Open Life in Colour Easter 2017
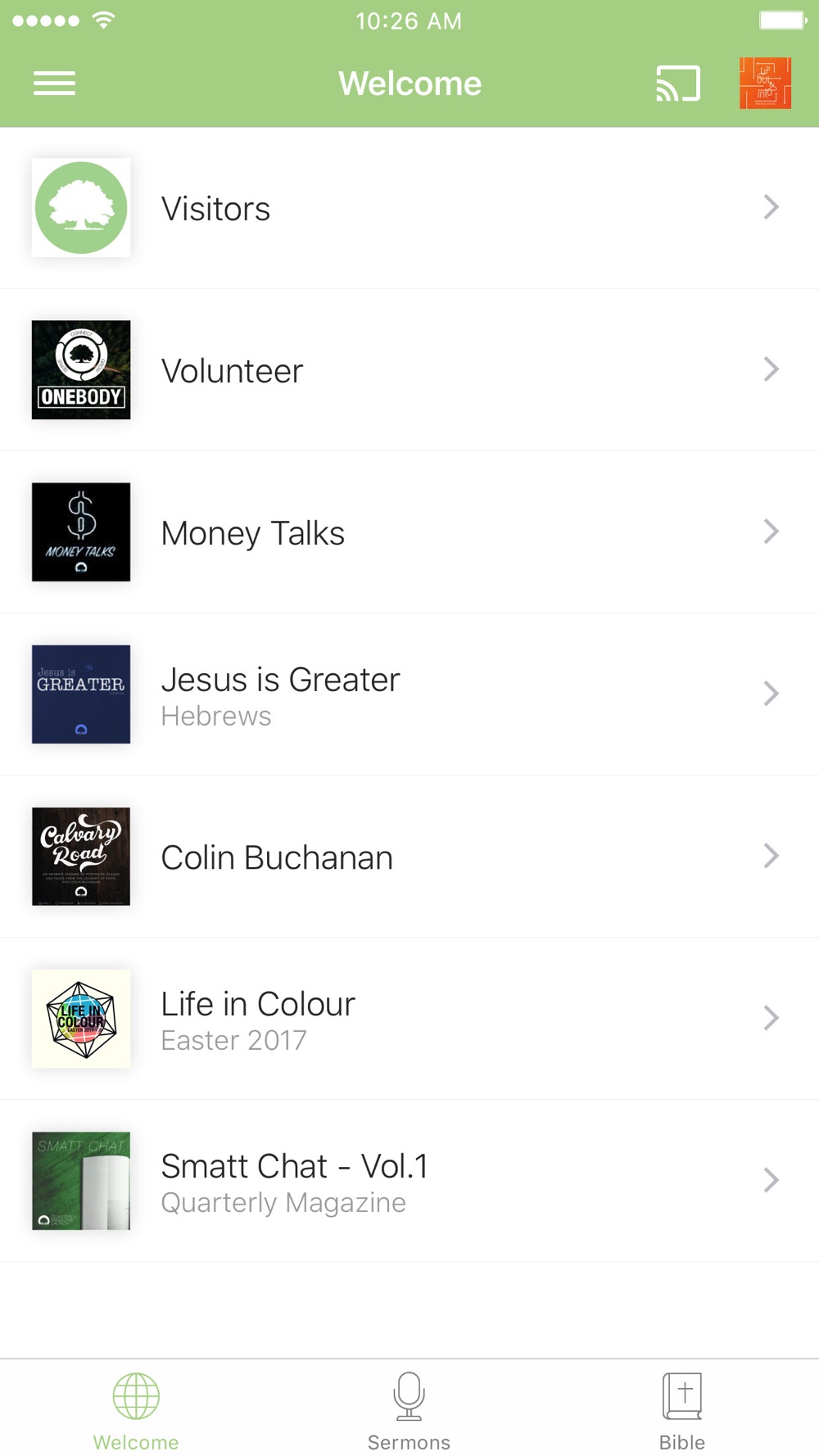Viewport: 819px width, 1456px height. click(x=409, y=1019)
